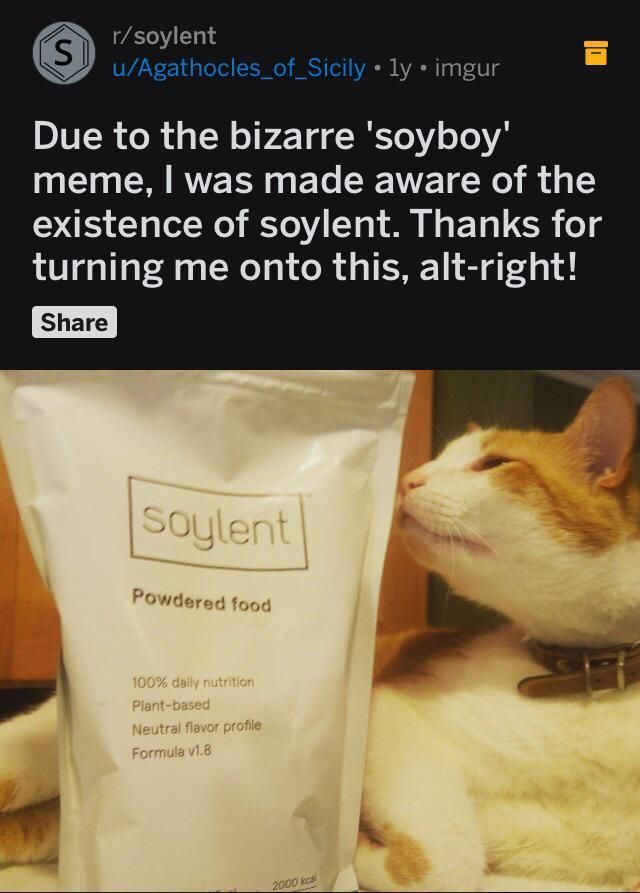Screen dimensions: 640x893
Task: View u/Agathocles_of_Sicily's profile
Action: (237, 69)
